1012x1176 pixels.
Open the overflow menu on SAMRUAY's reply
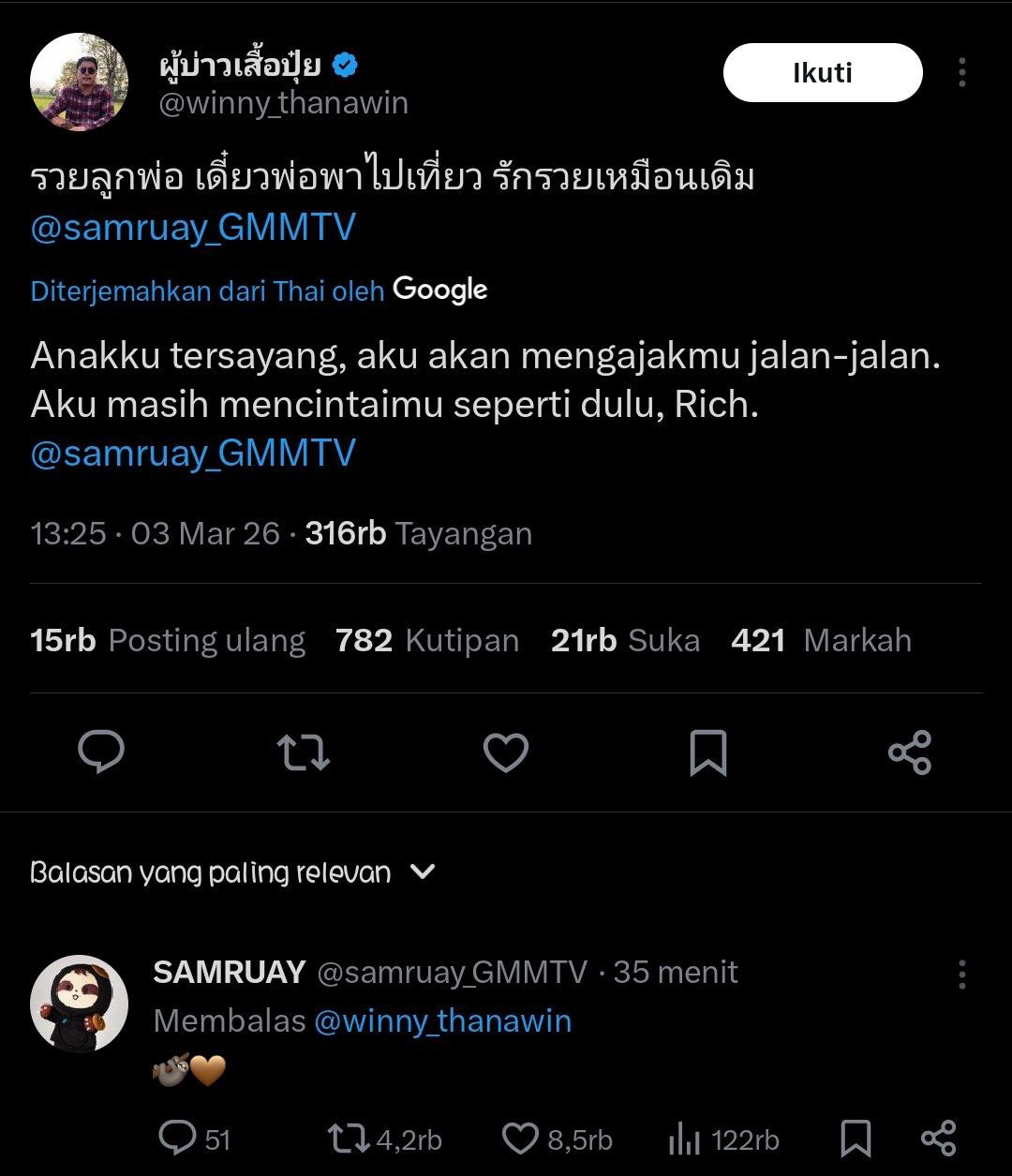pos(961,975)
